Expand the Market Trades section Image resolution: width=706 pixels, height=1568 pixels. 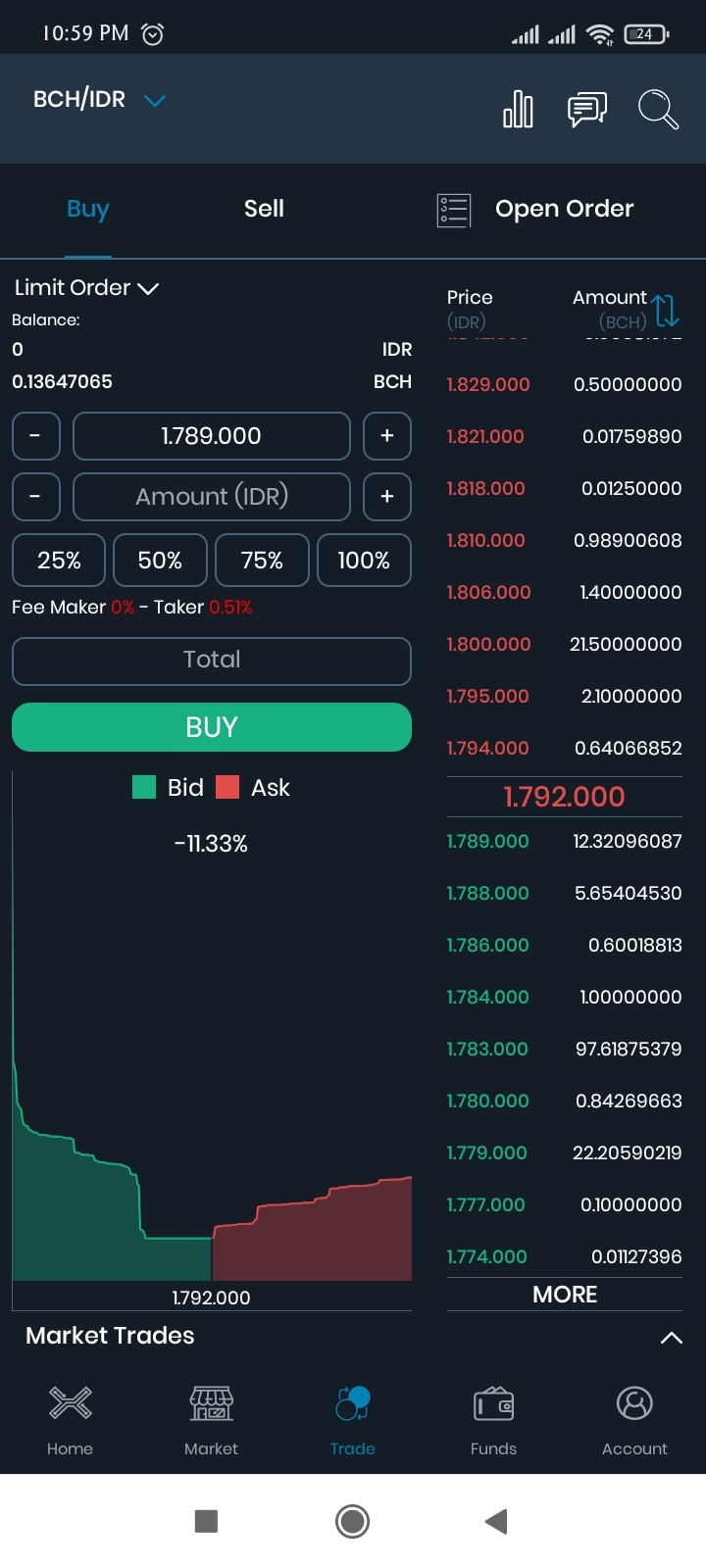point(672,1338)
